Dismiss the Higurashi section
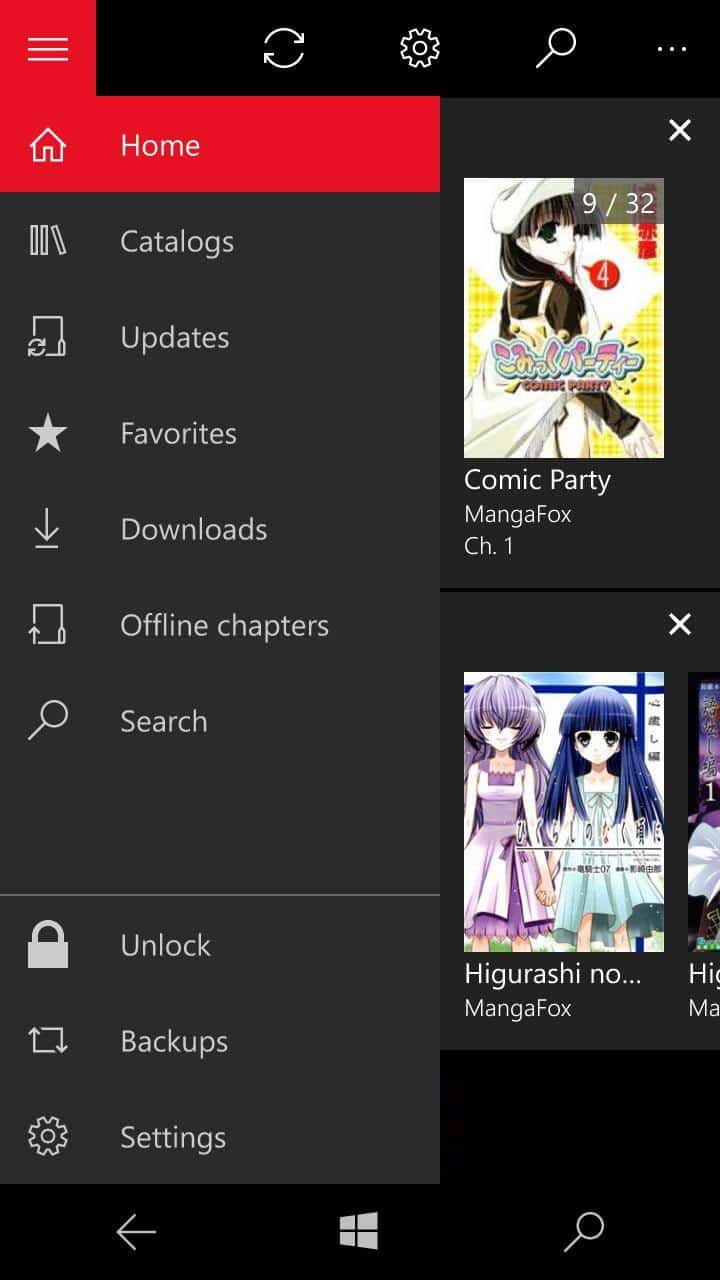Screen dimensions: 720x1280 (x=680, y=624)
